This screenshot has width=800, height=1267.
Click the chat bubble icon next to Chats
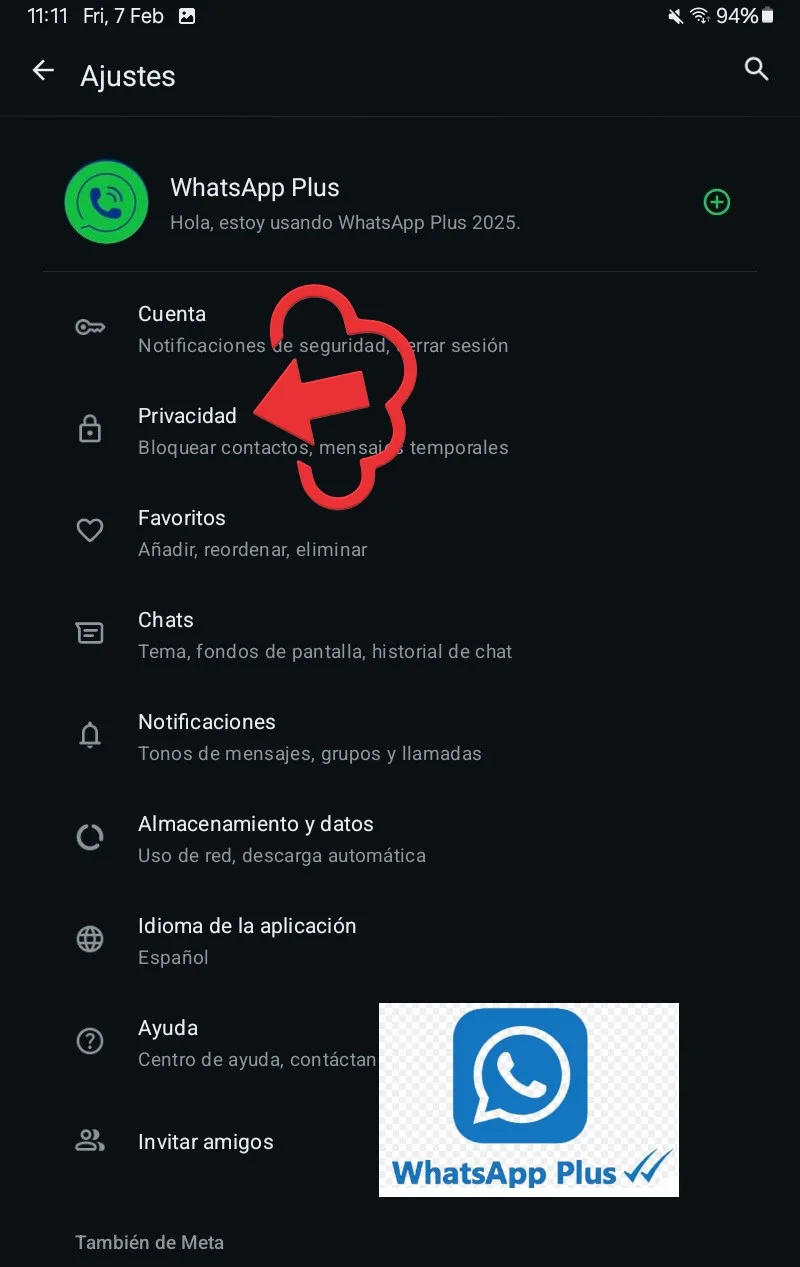pyautogui.click(x=90, y=632)
